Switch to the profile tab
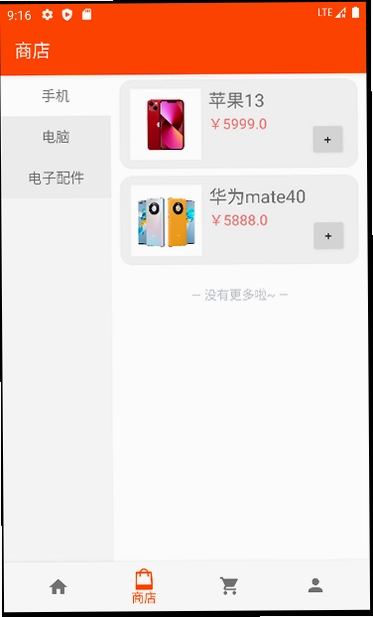Screen dimensions: 373x617 pyautogui.click(x=315, y=586)
